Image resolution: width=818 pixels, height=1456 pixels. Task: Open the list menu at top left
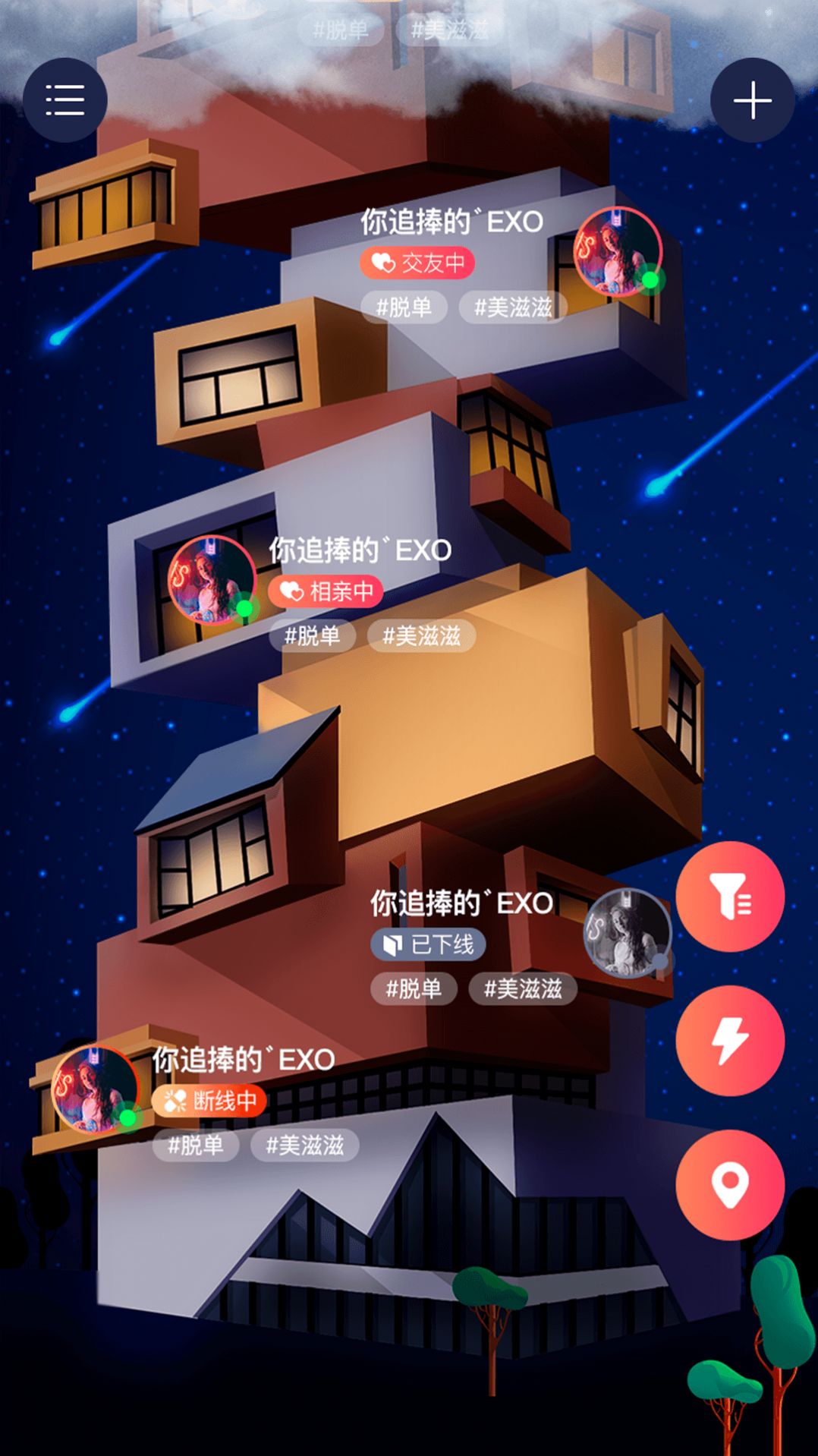coord(65,100)
